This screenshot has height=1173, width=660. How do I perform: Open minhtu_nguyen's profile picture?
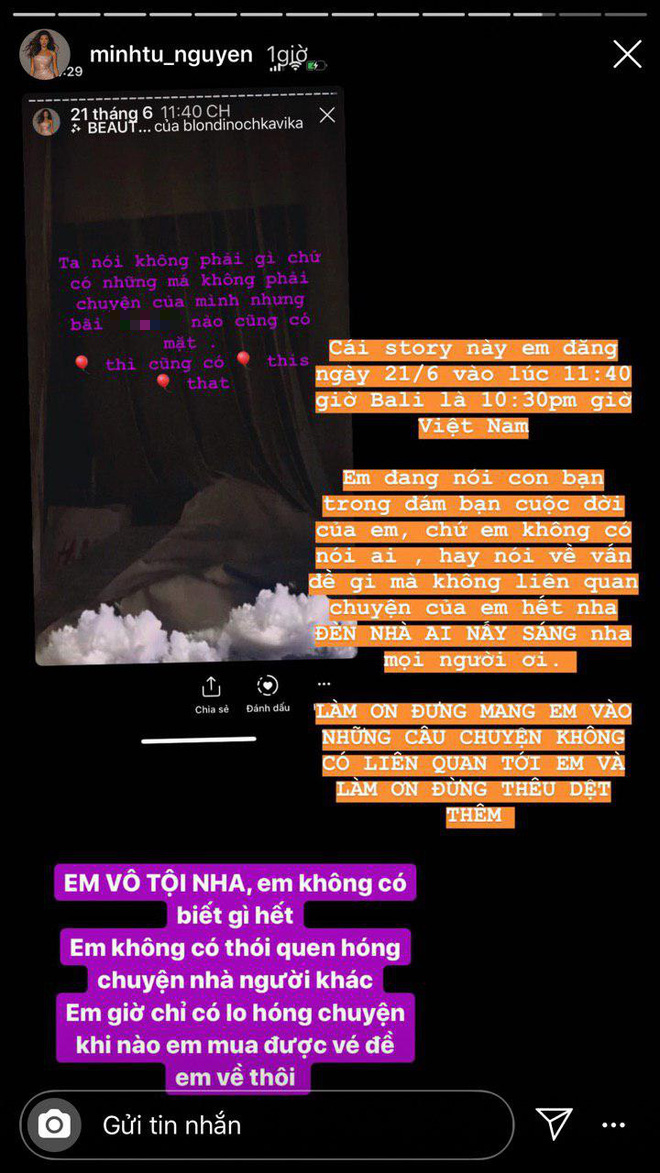pos(45,54)
